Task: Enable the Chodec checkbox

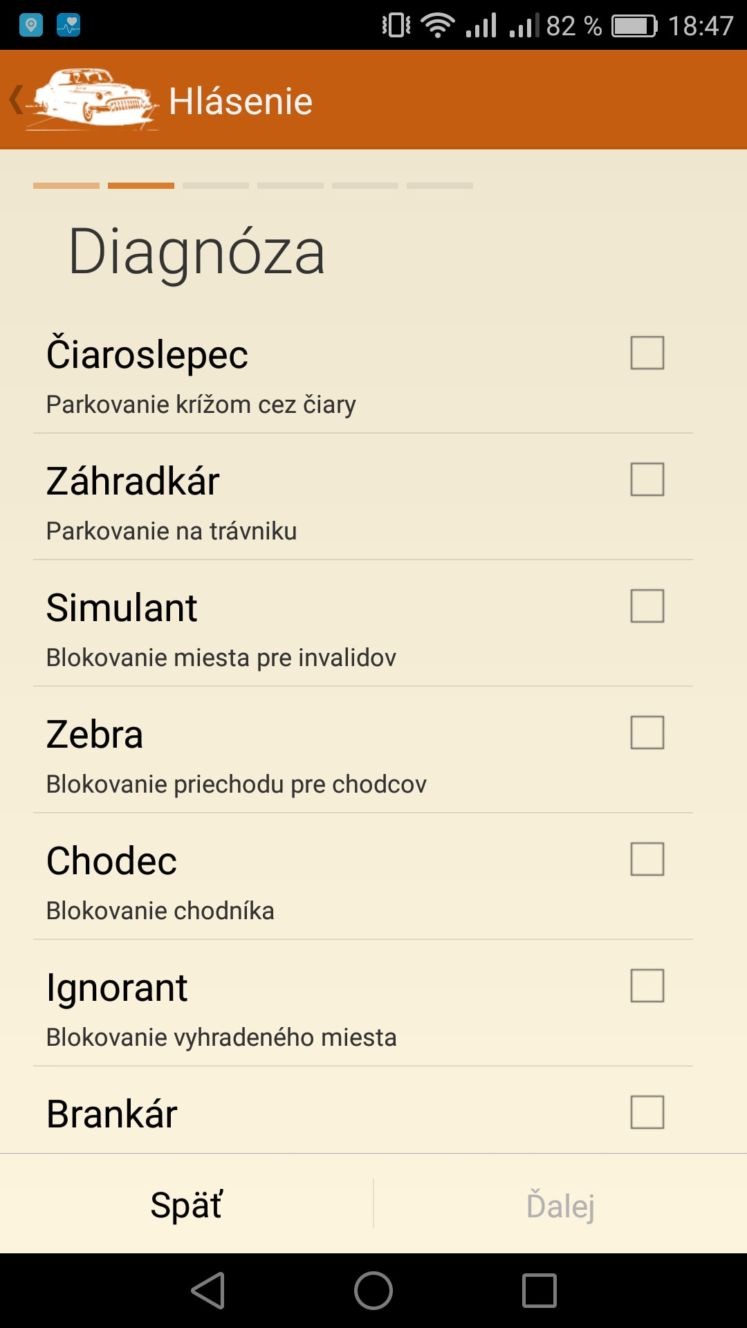Action: pos(647,859)
